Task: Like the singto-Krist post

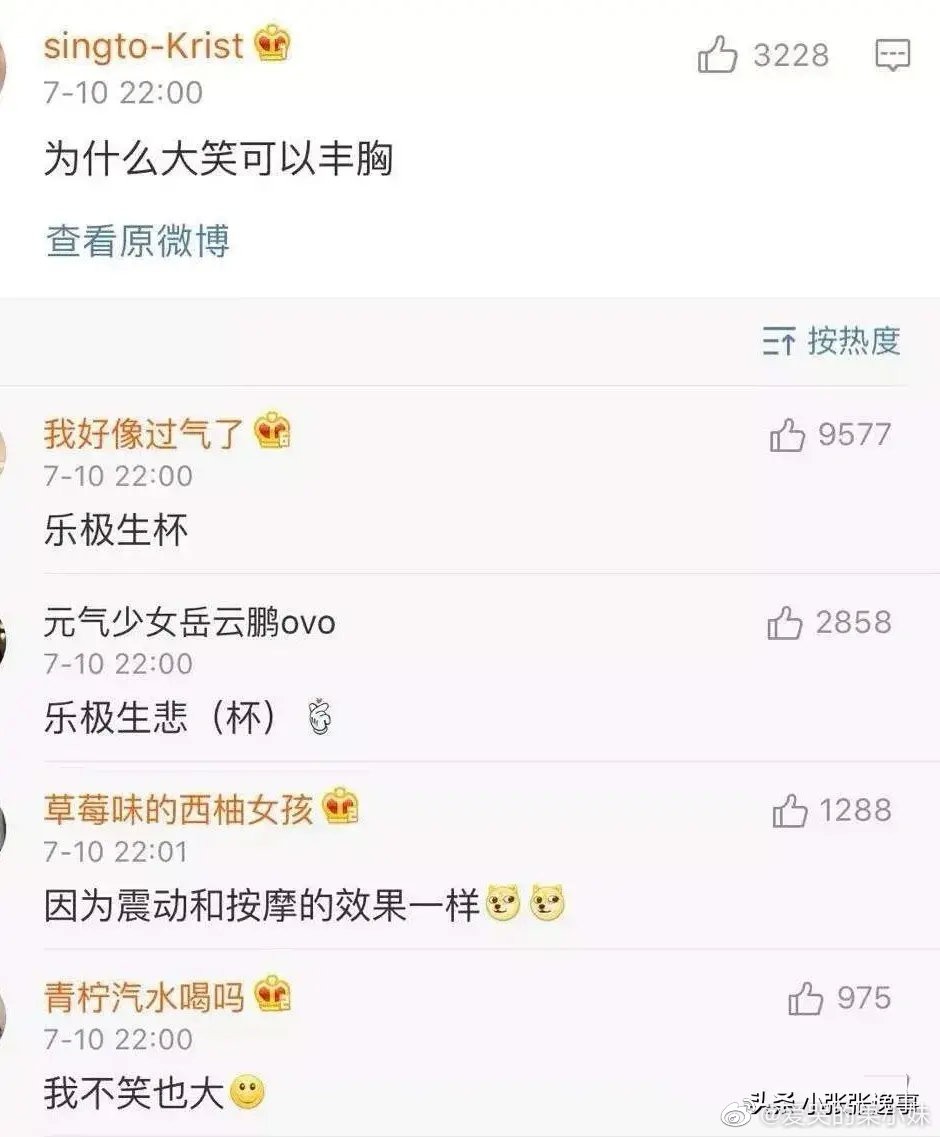Action: tap(718, 55)
